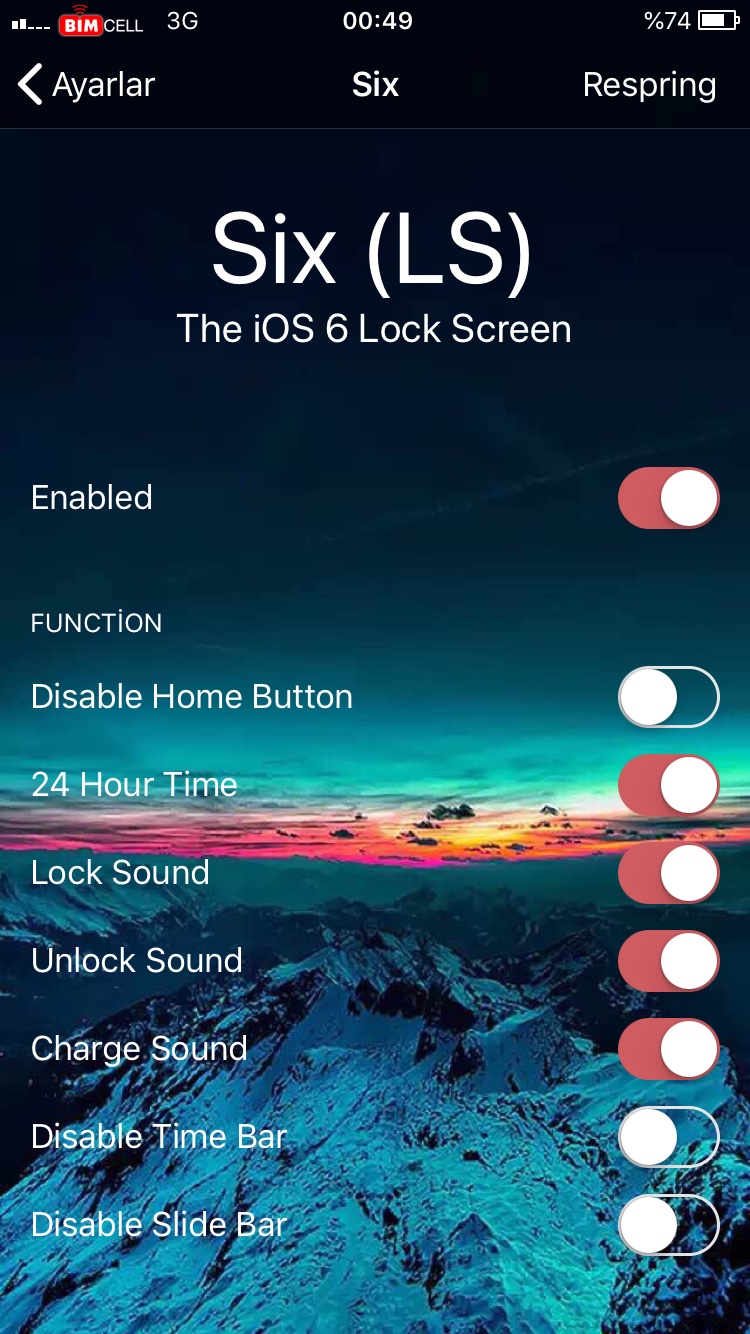Switch off Unlock Sound
Viewport: 750px width, 1334px height.
[668, 961]
